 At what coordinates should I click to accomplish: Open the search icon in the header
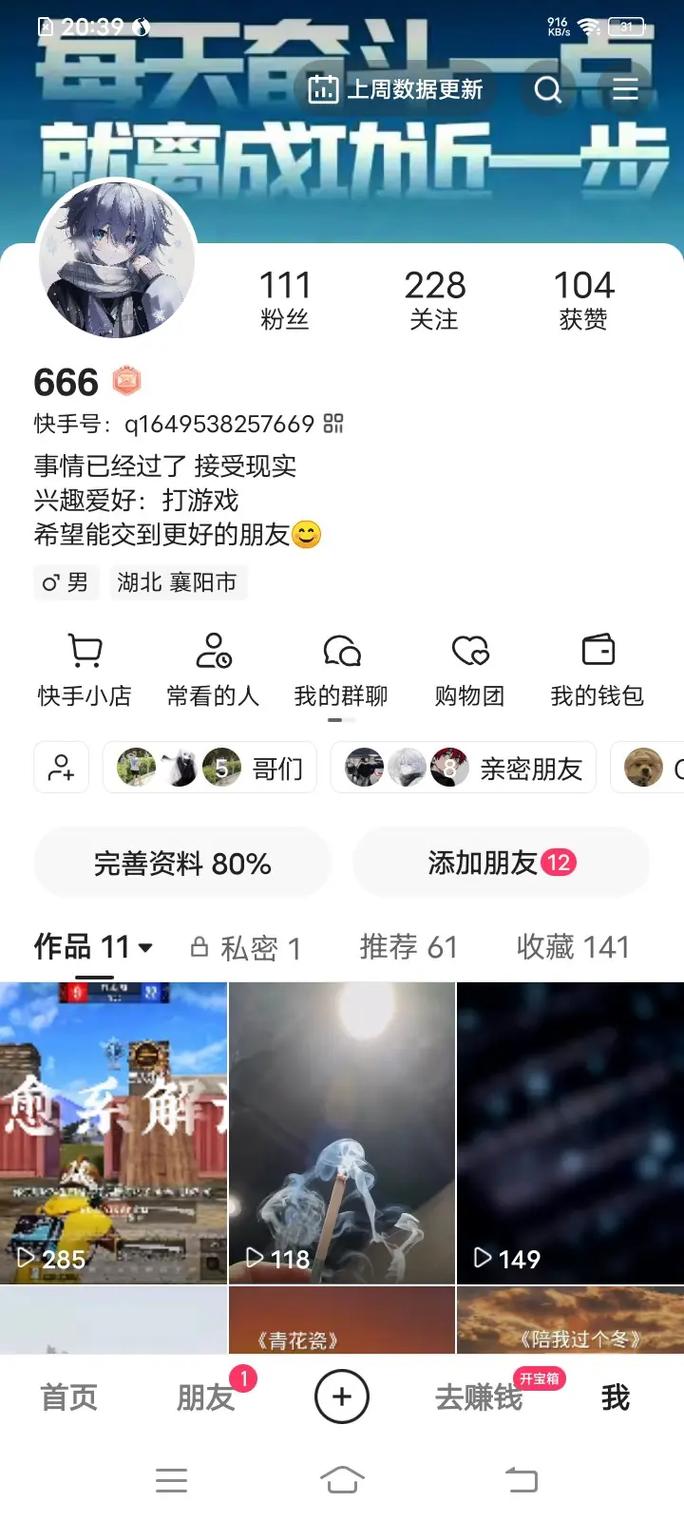coord(548,90)
